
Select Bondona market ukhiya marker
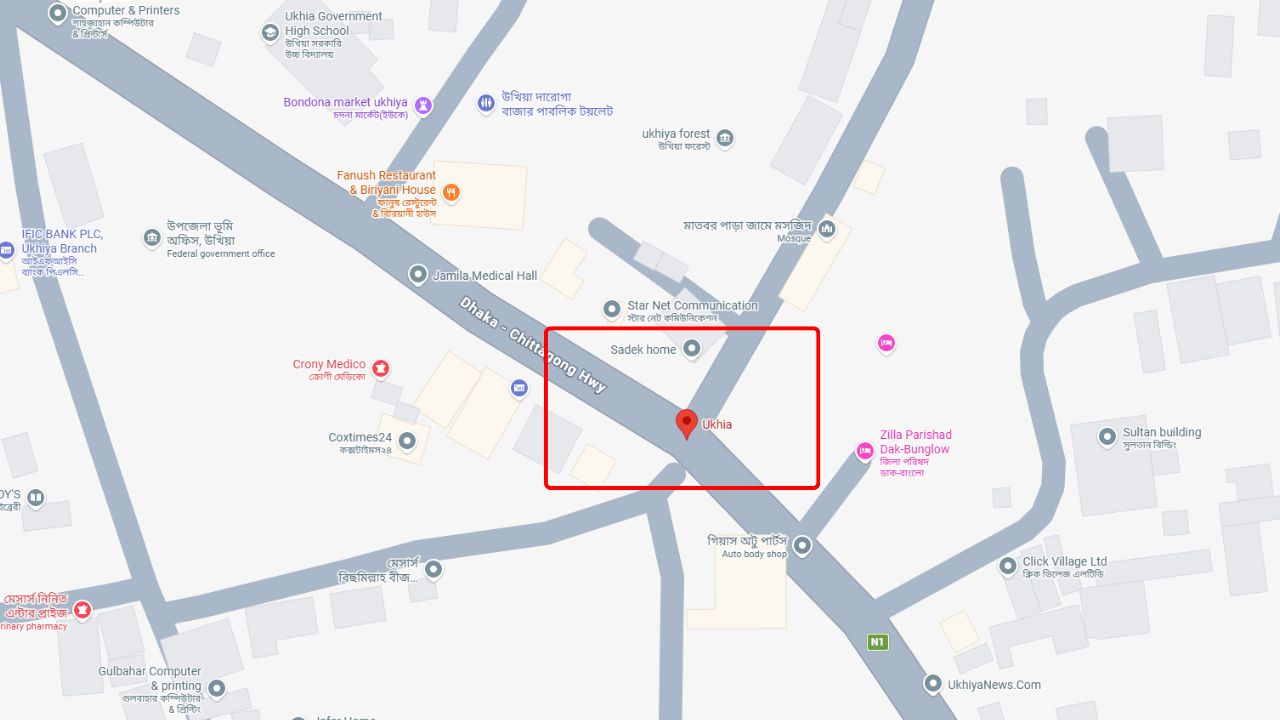point(423,105)
